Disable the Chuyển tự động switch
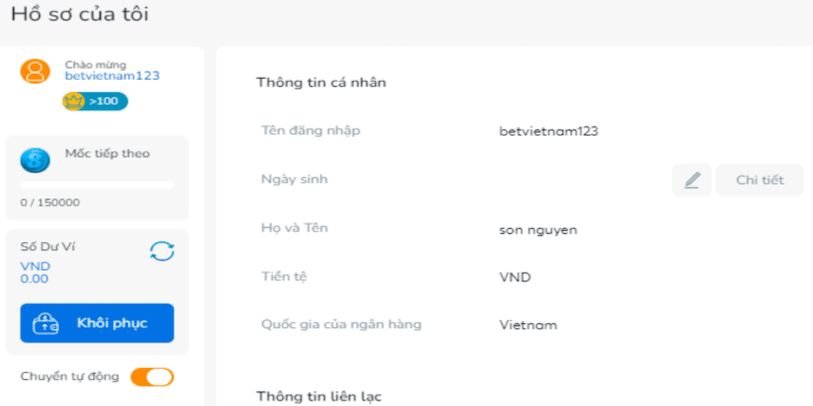The height and width of the screenshot is (406, 813). pyautogui.click(x=152, y=377)
